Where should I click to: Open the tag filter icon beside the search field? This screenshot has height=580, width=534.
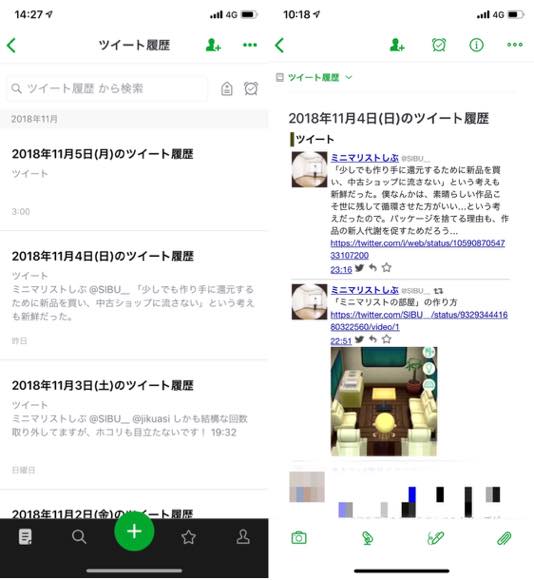click(x=227, y=89)
